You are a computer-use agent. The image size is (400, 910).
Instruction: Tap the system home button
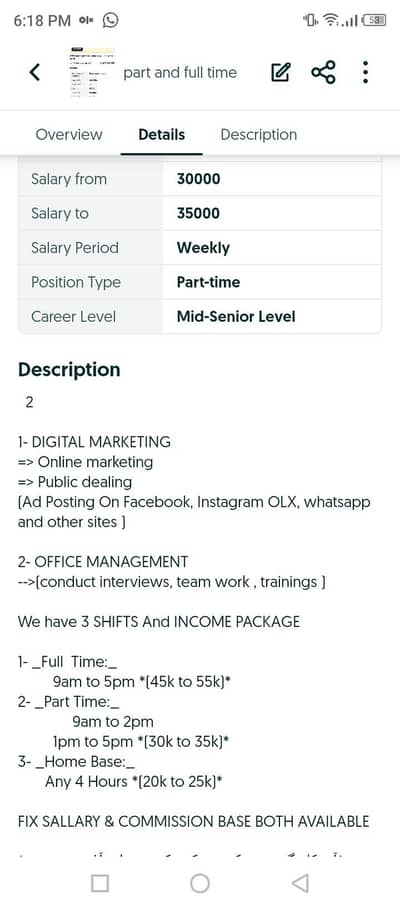(200, 883)
